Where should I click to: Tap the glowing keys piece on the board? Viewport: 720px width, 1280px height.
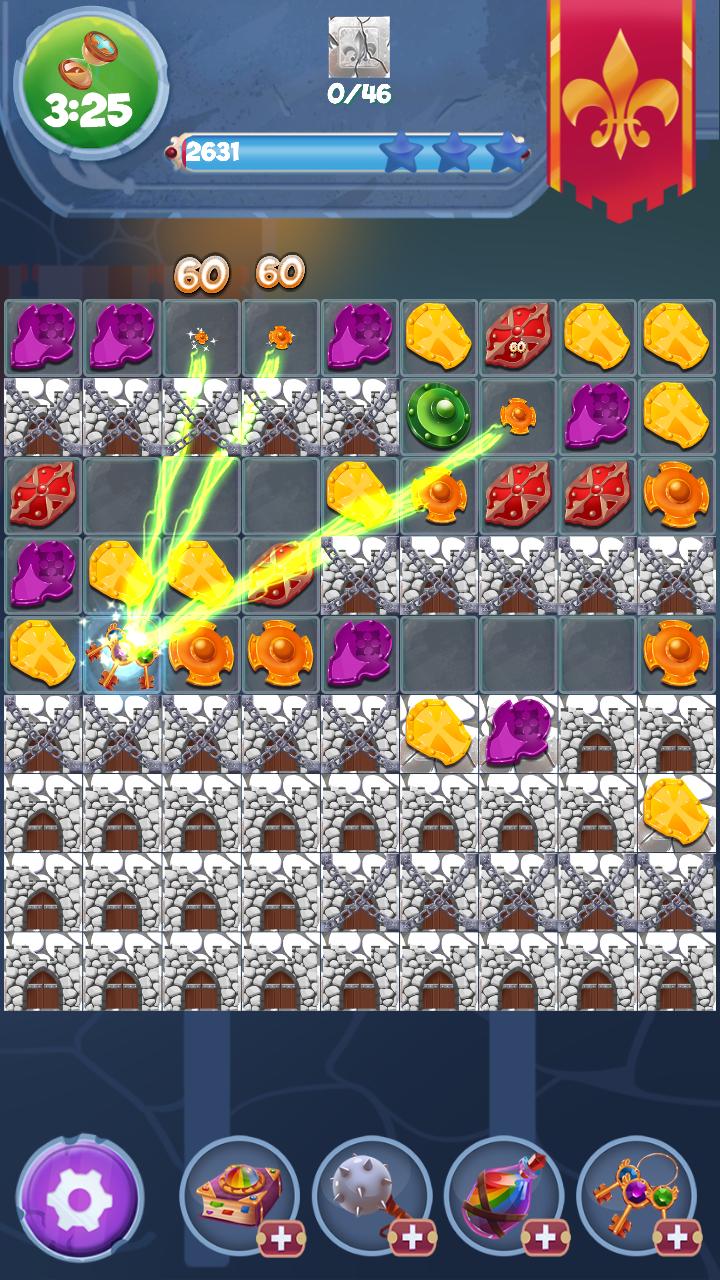point(122,653)
